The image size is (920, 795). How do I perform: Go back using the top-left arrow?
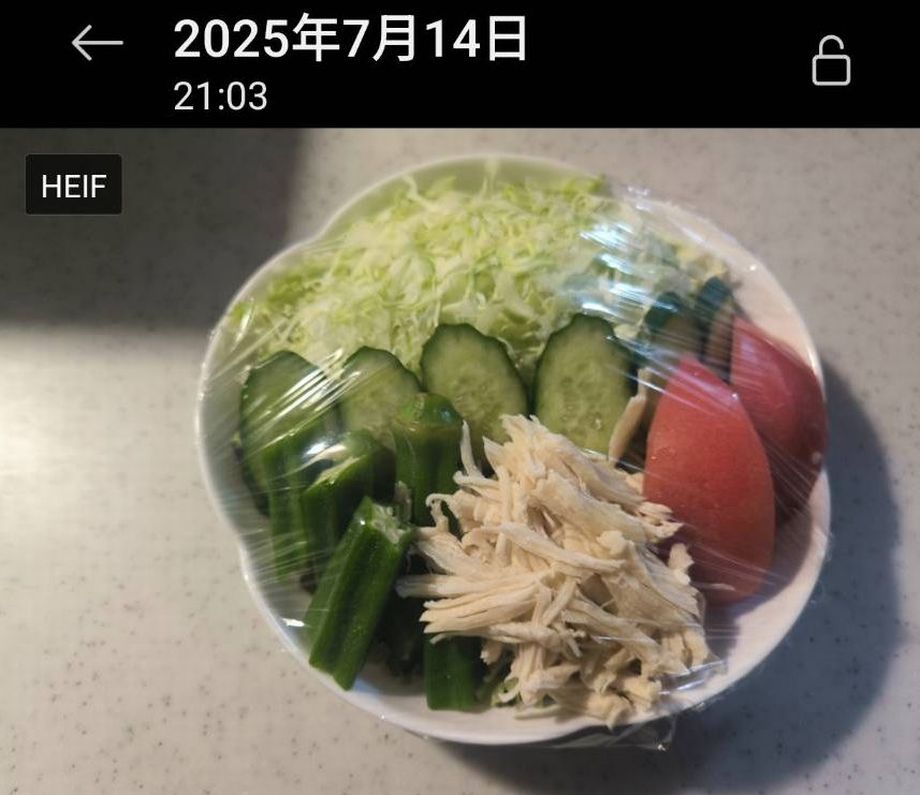(x=97, y=43)
